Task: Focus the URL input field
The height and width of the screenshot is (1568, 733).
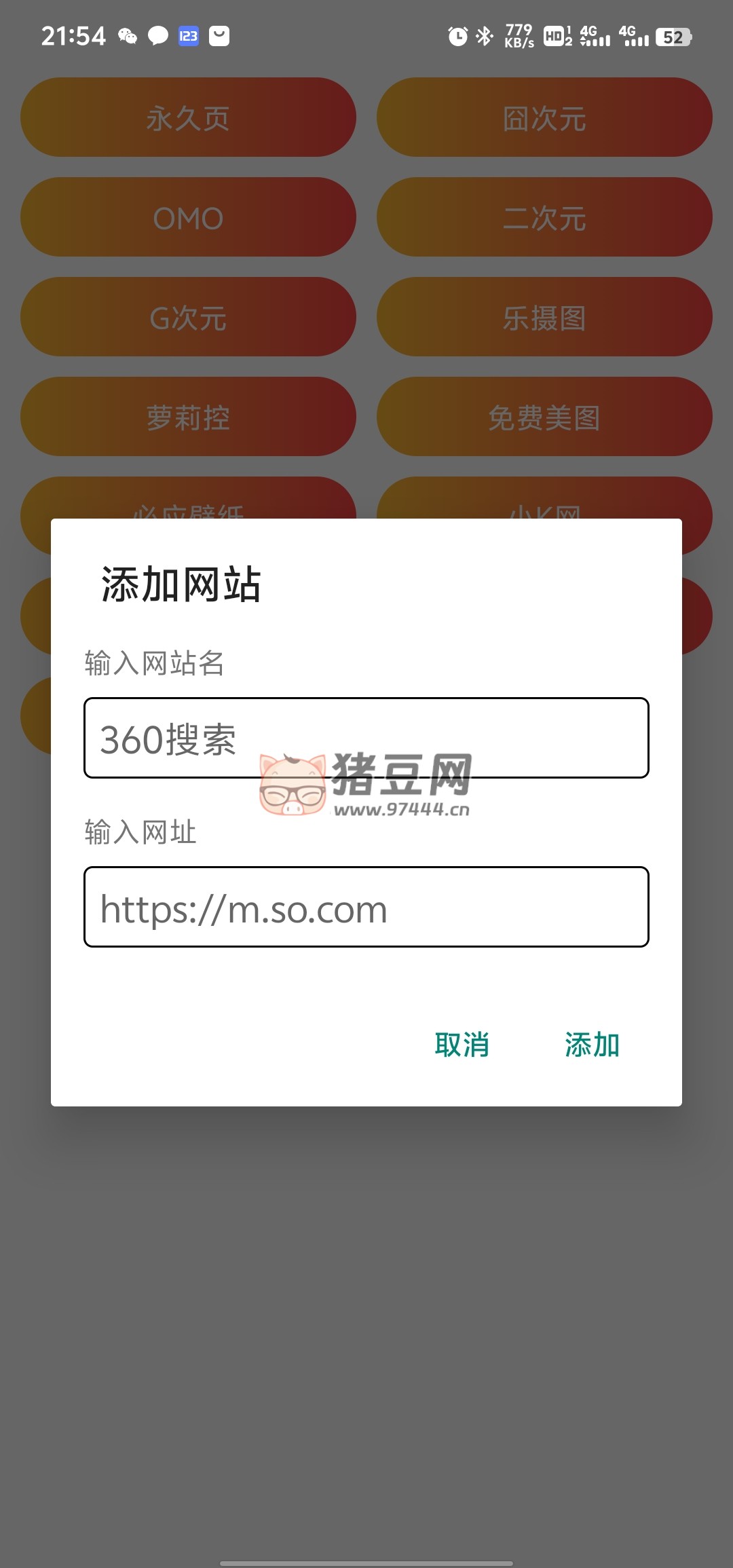Action: 366,907
